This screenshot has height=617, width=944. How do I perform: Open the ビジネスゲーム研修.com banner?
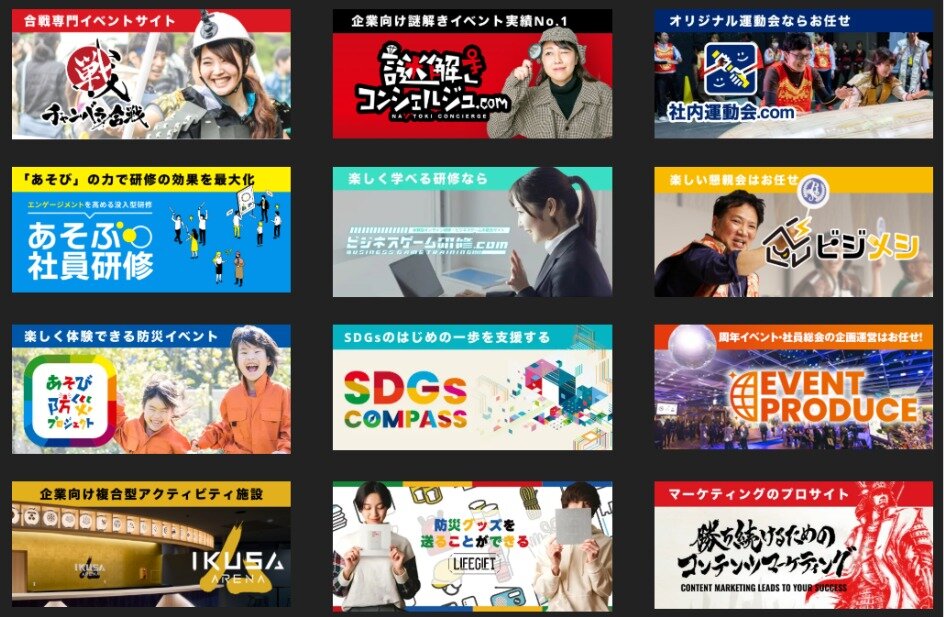pos(472,232)
